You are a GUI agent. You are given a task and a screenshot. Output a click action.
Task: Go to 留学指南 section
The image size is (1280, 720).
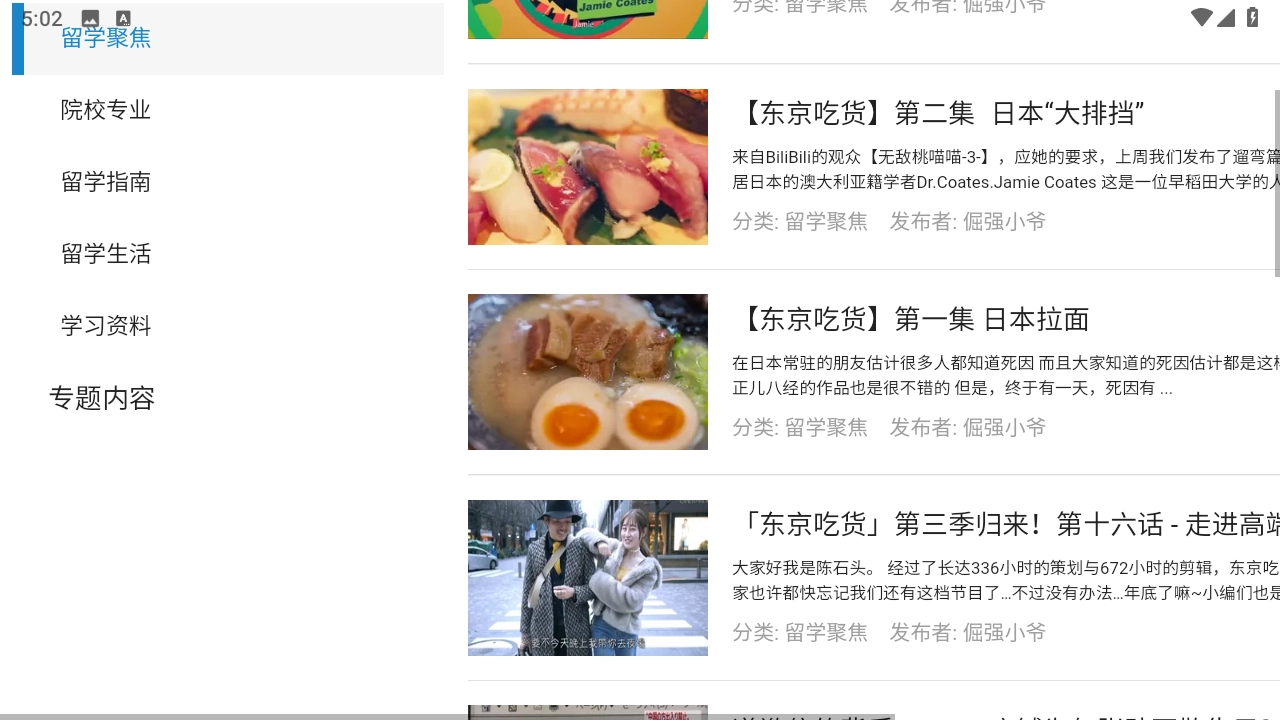point(106,182)
